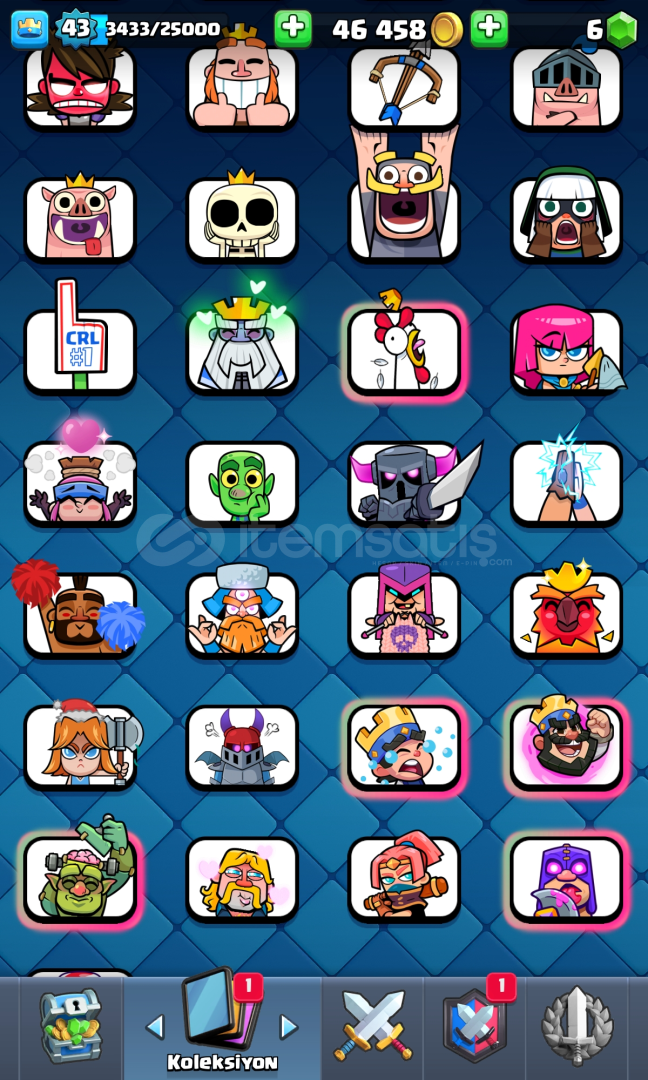The height and width of the screenshot is (1080, 648).
Task: Switch to the battle crossed-swords tab
Action: click(x=373, y=1026)
